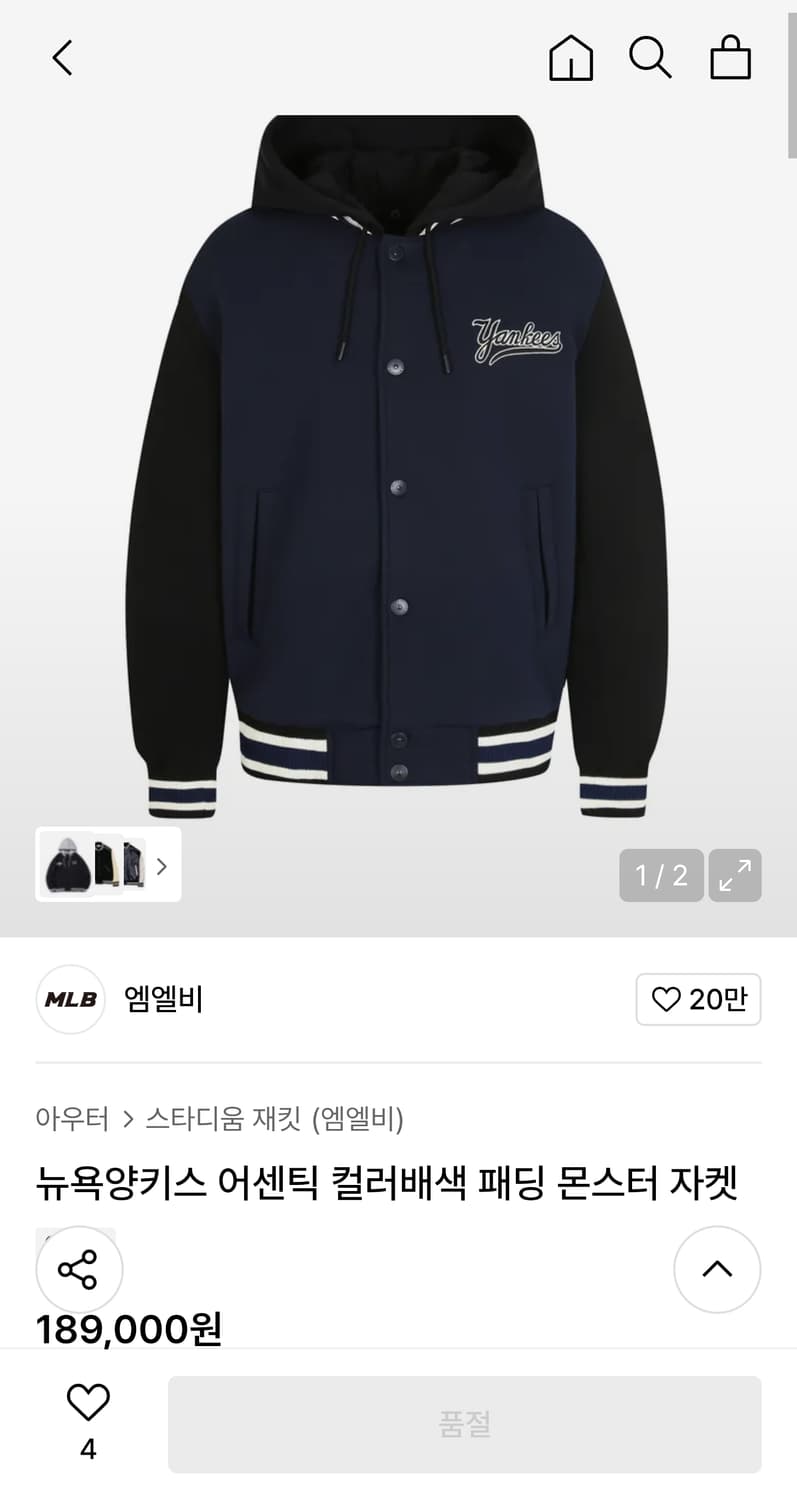The image size is (797, 1500).
Task: Click the 189,000원 price text
Action: click(x=126, y=1330)
